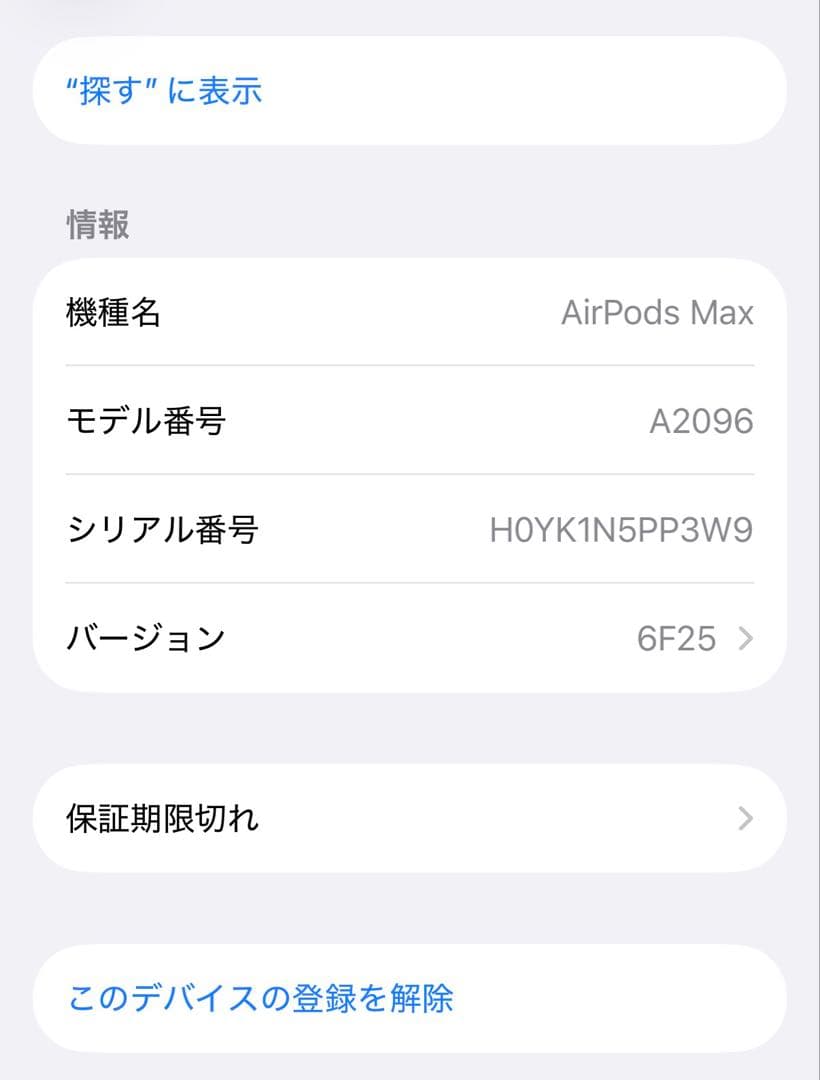The image size is (820, 1080).
Task: Open the 情報 section version entry
Action: tap(410, 637)
